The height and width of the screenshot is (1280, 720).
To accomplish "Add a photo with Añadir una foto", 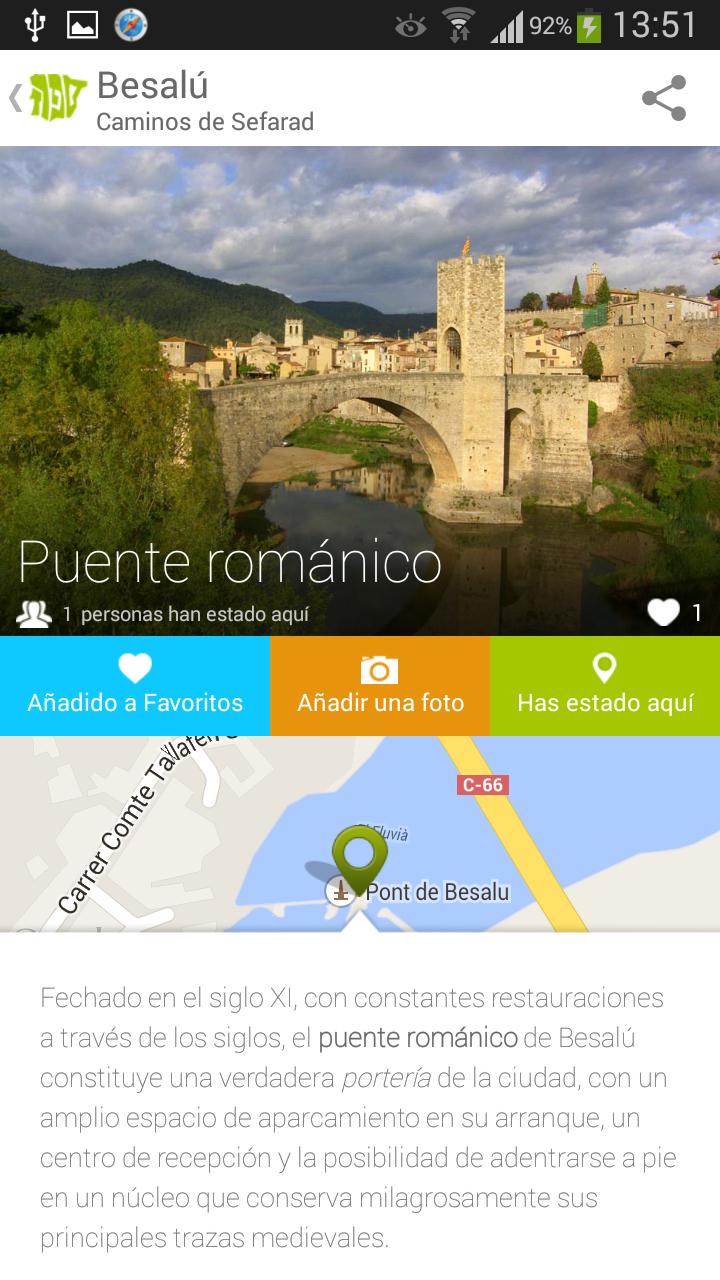I will [380, 686].
